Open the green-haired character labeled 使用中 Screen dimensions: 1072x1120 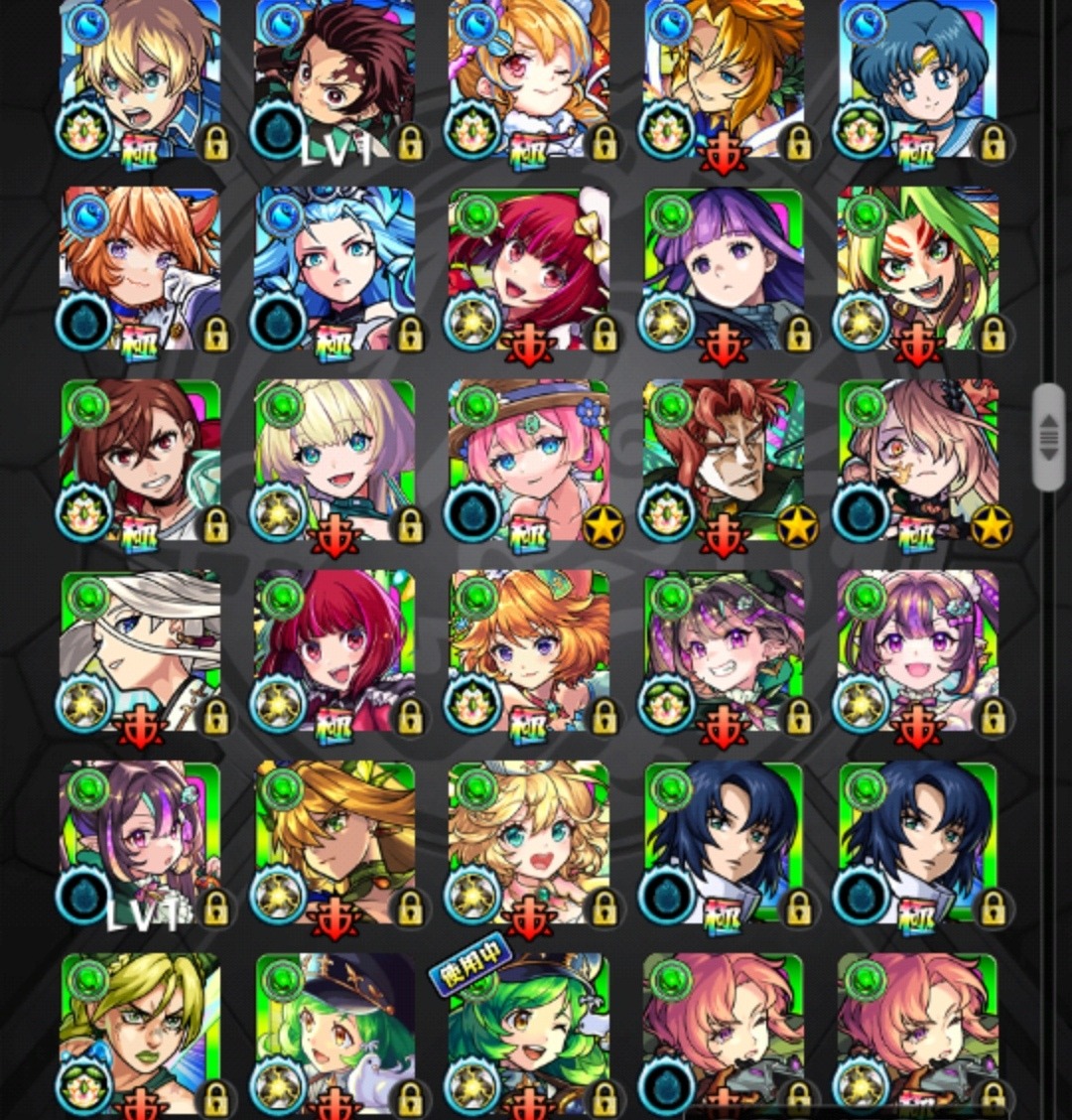[x=529, y=1033]
